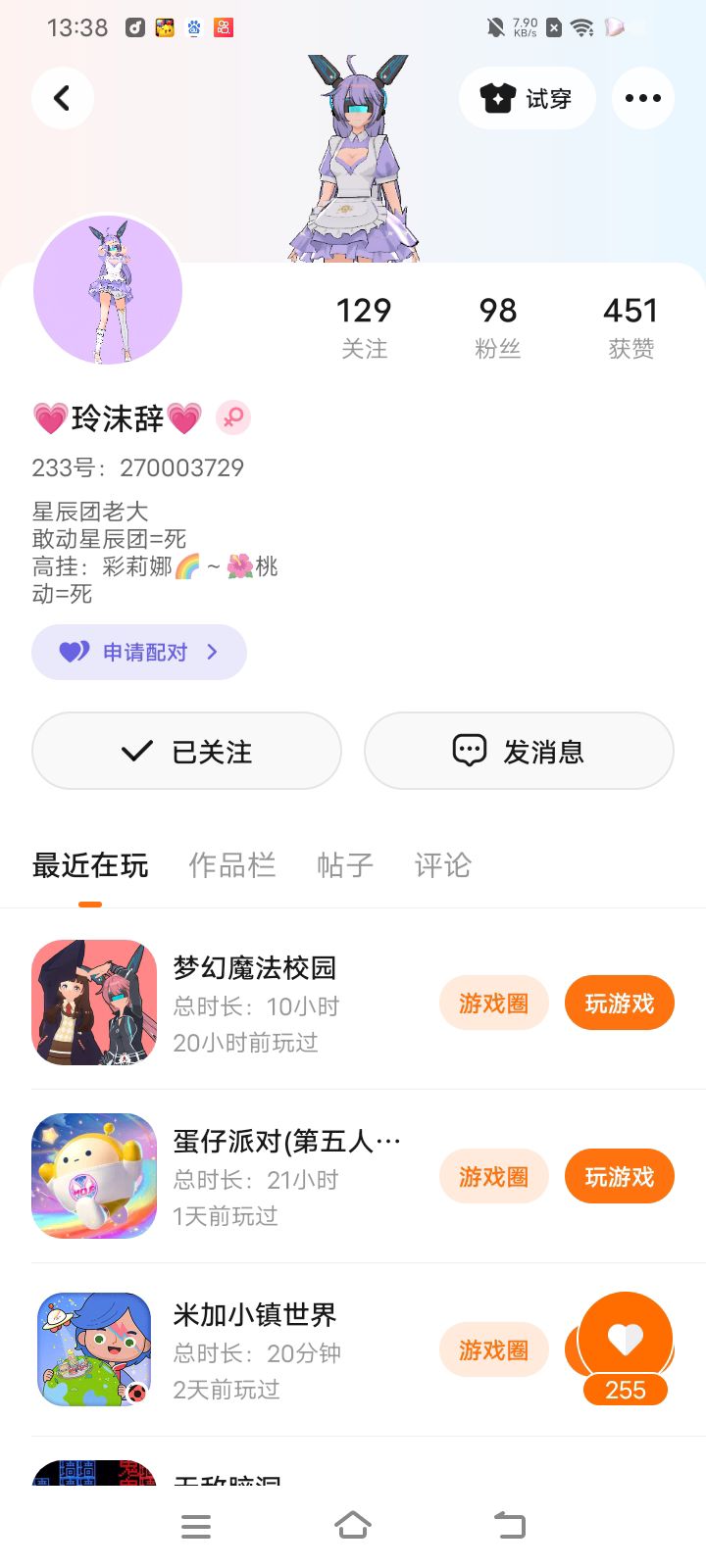Tap 玩游戏 next to 蛋仔派对
Image resolution: width=706 pixels, height=1568 pixels.
(619, 1177)
